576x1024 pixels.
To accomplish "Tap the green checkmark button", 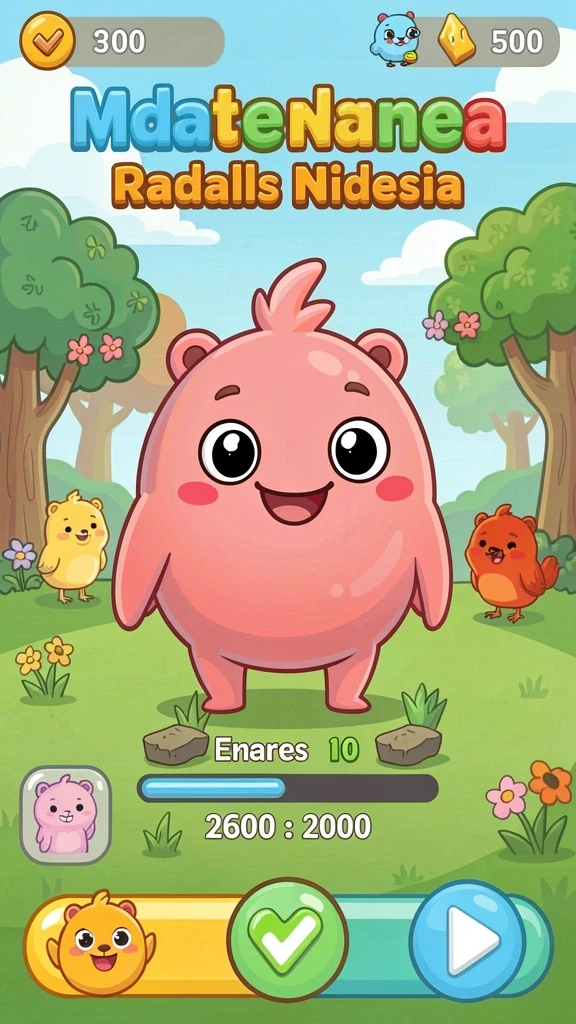I will coord(287,939).
